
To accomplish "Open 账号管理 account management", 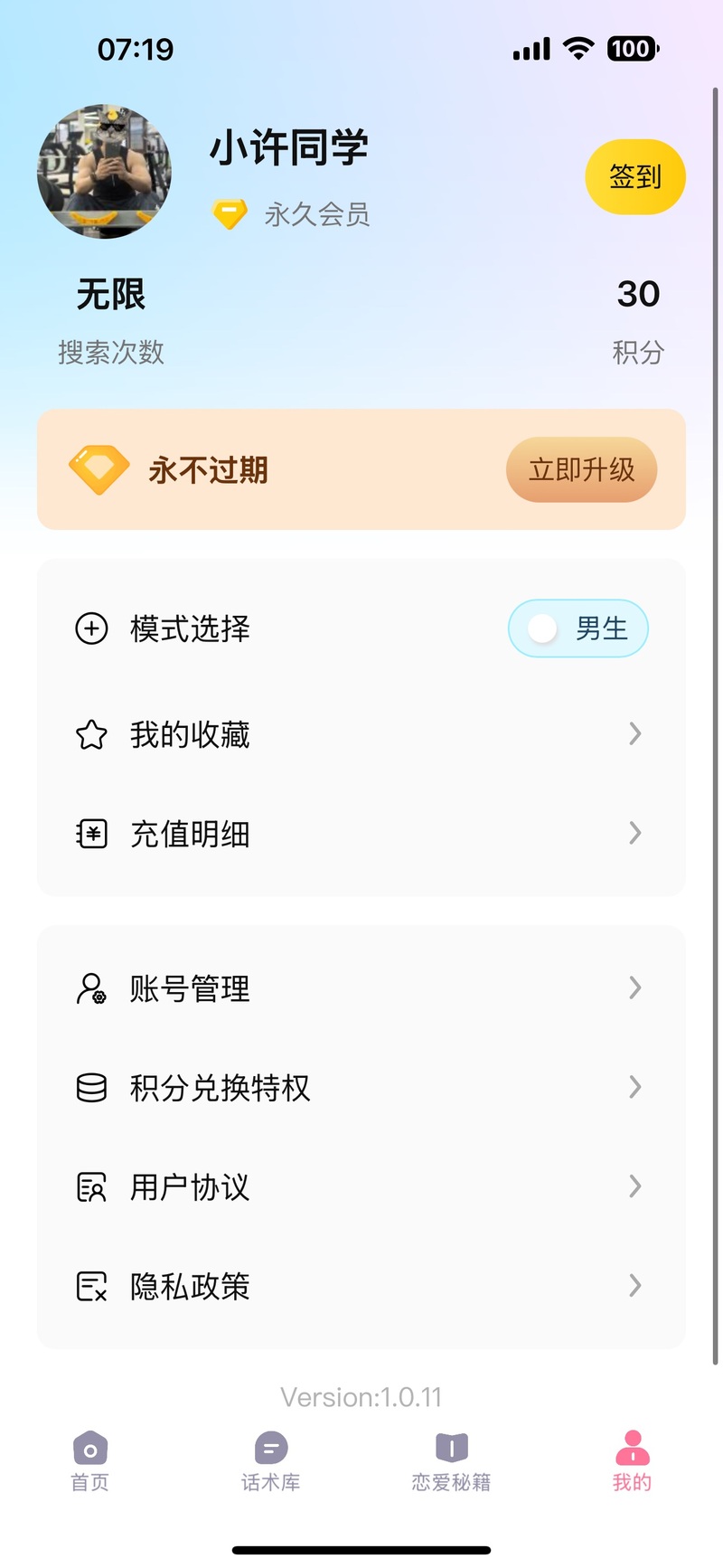I will click(x=361, y=988).
